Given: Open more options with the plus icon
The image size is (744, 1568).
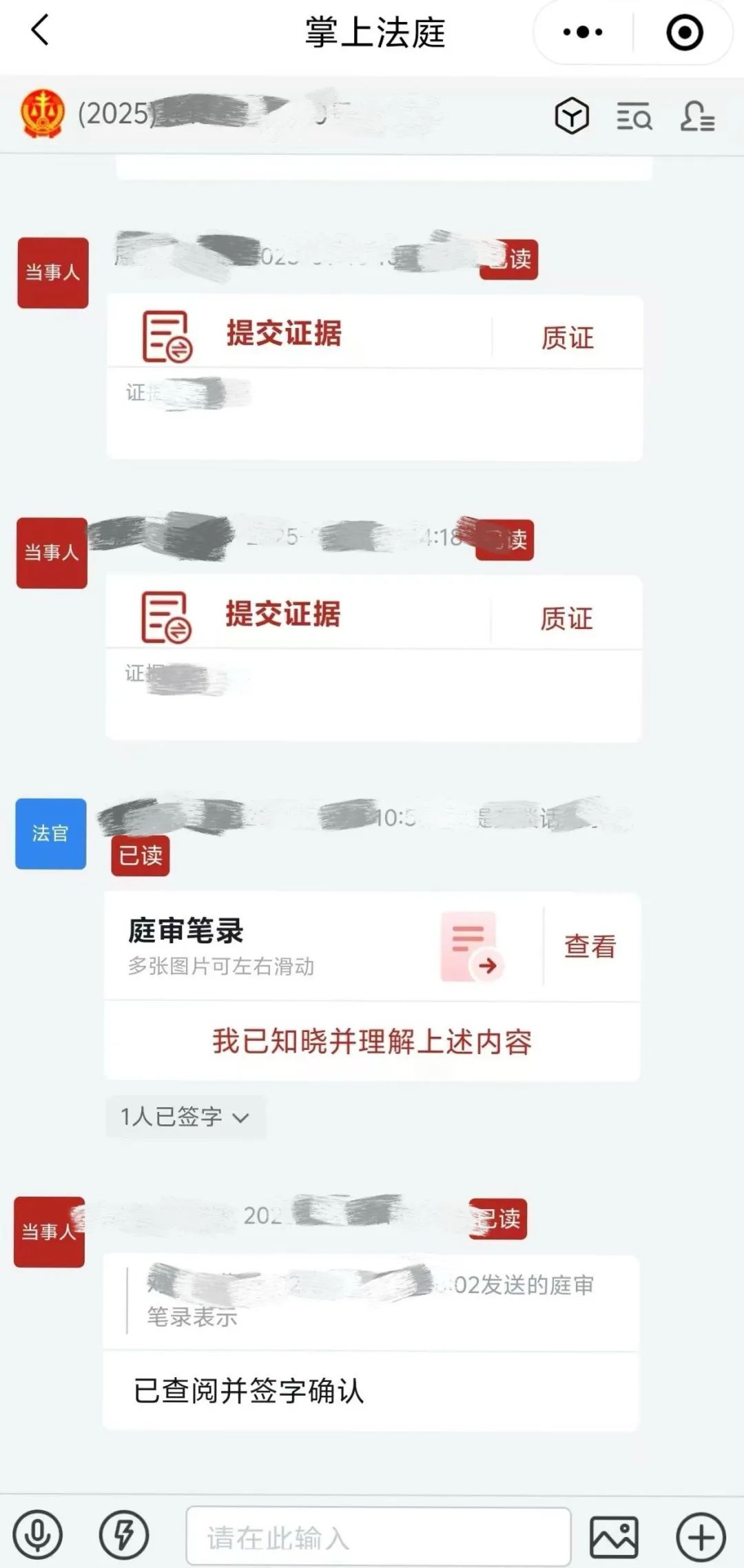Looking at the screenshot, I should [x=701, y=1536].
